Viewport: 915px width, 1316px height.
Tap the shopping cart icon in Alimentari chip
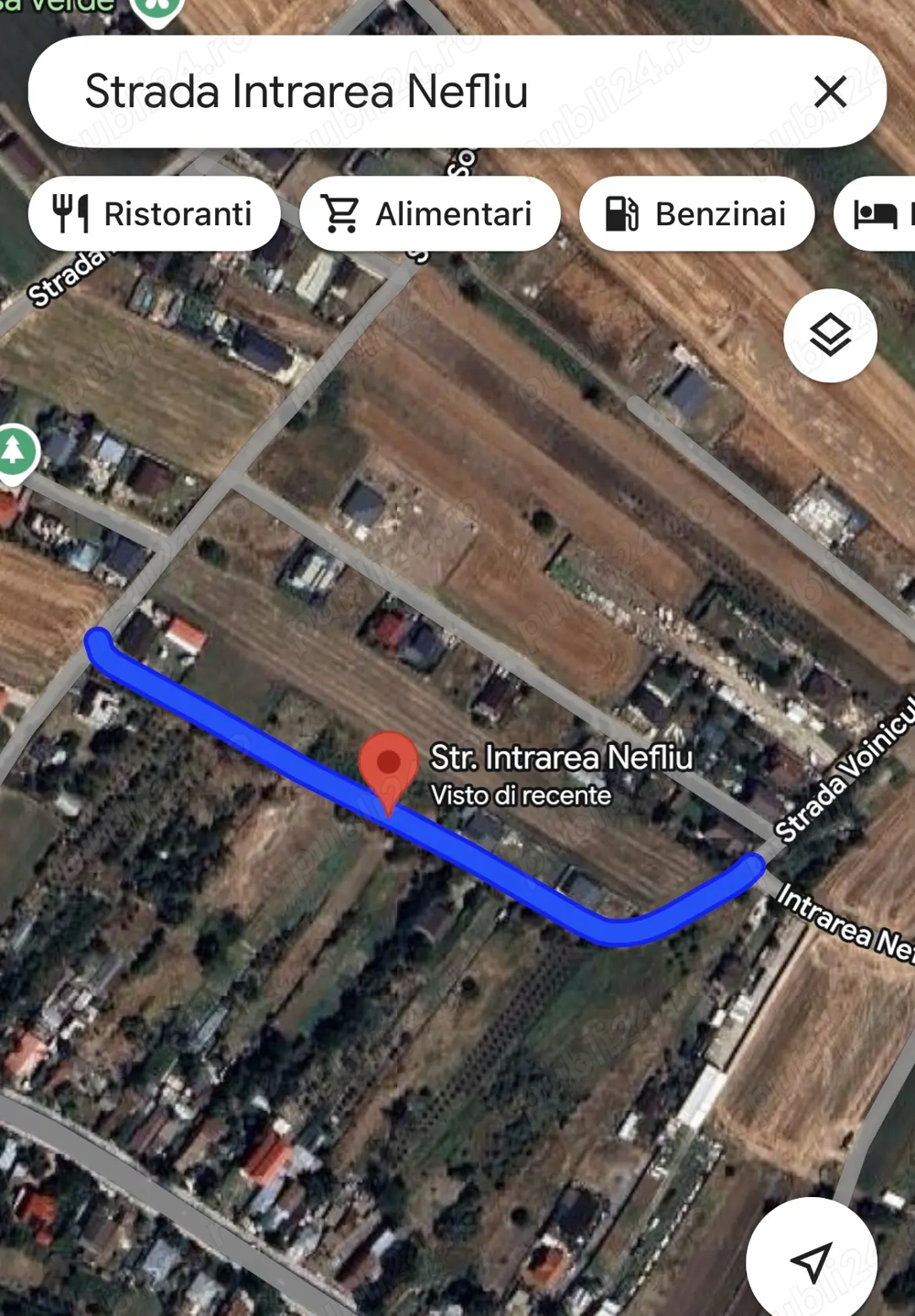pos(339,213)
